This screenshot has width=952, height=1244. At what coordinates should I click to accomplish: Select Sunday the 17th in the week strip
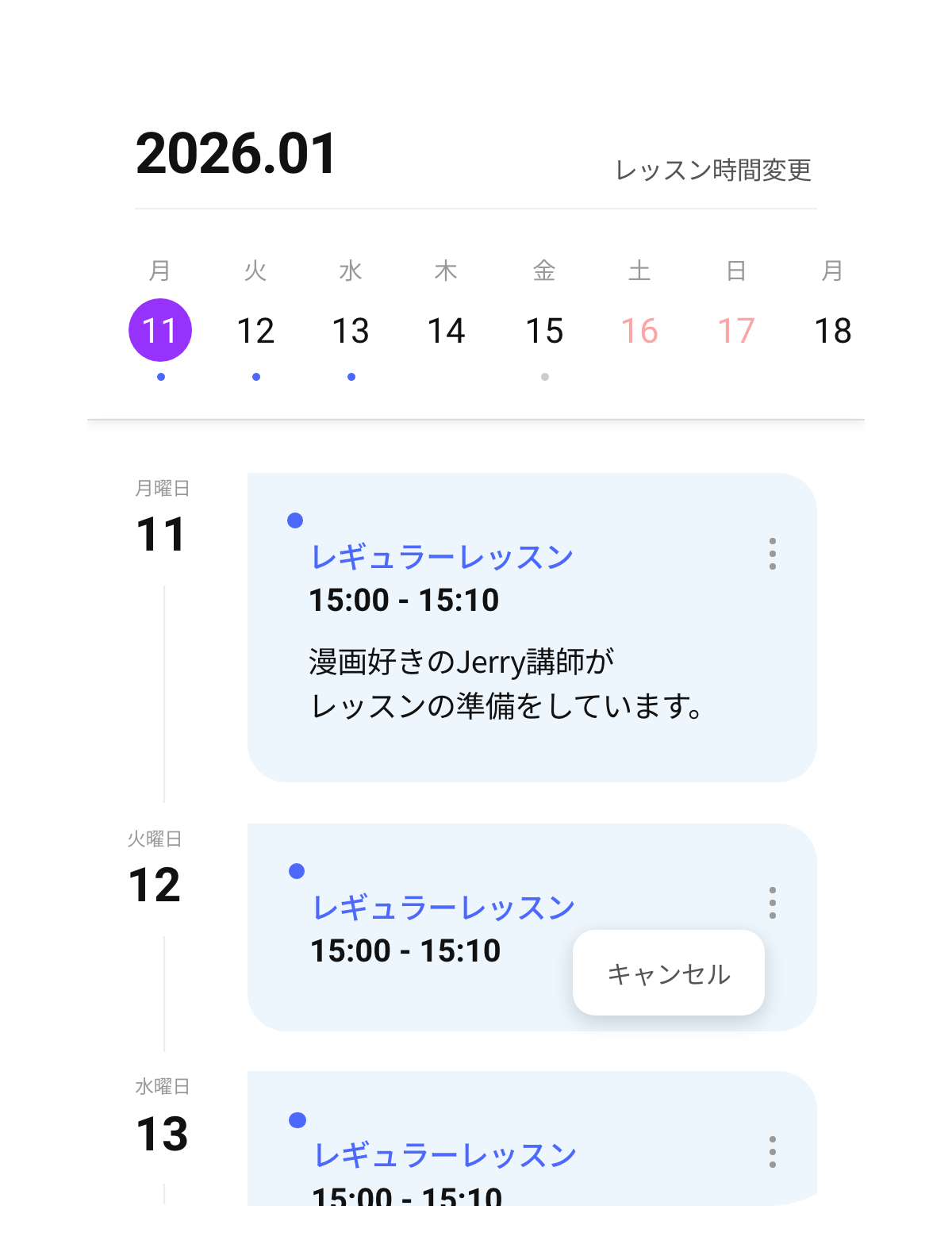pos(736,330)
